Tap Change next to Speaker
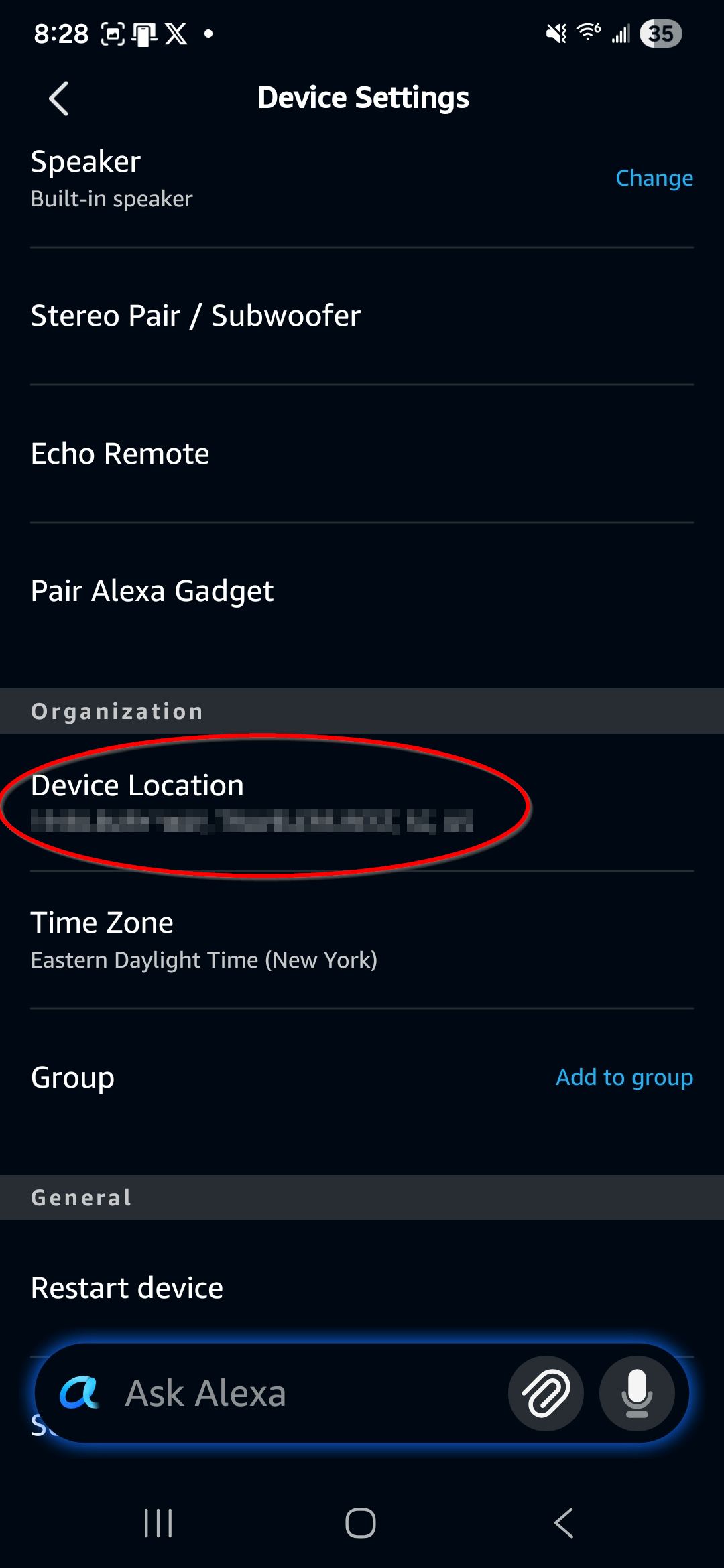 tap(654, 178)
